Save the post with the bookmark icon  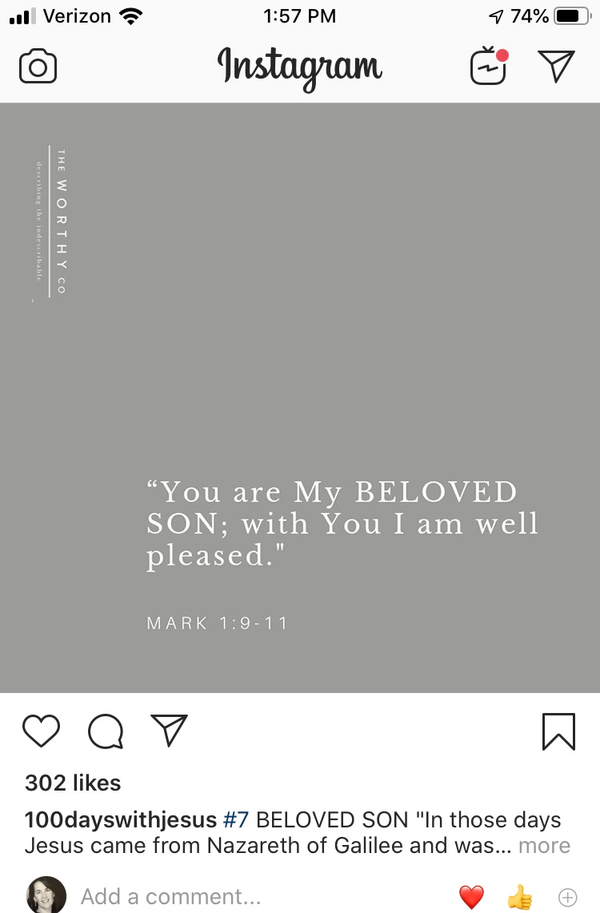(x=558, y=731)
